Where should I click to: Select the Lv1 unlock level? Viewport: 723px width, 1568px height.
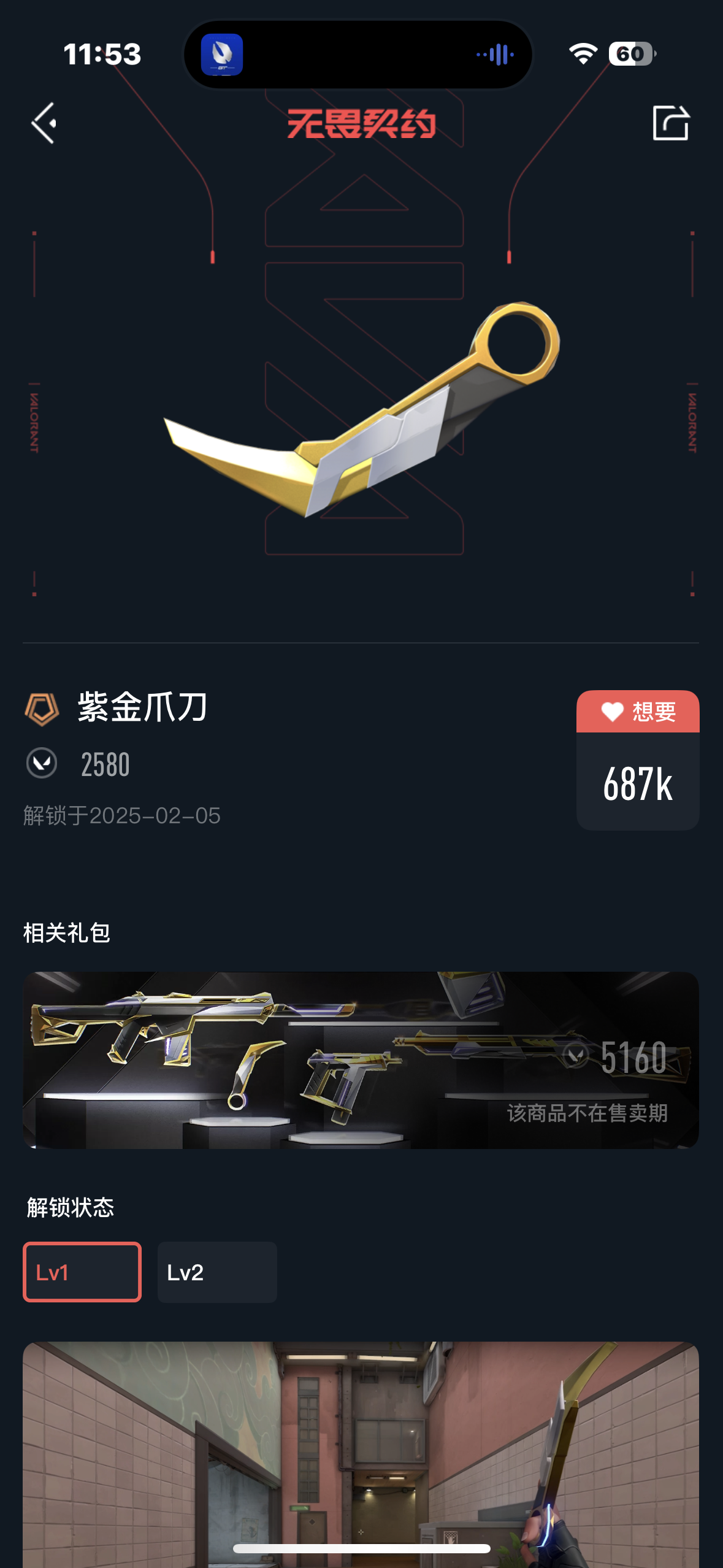click(82, 1272)
